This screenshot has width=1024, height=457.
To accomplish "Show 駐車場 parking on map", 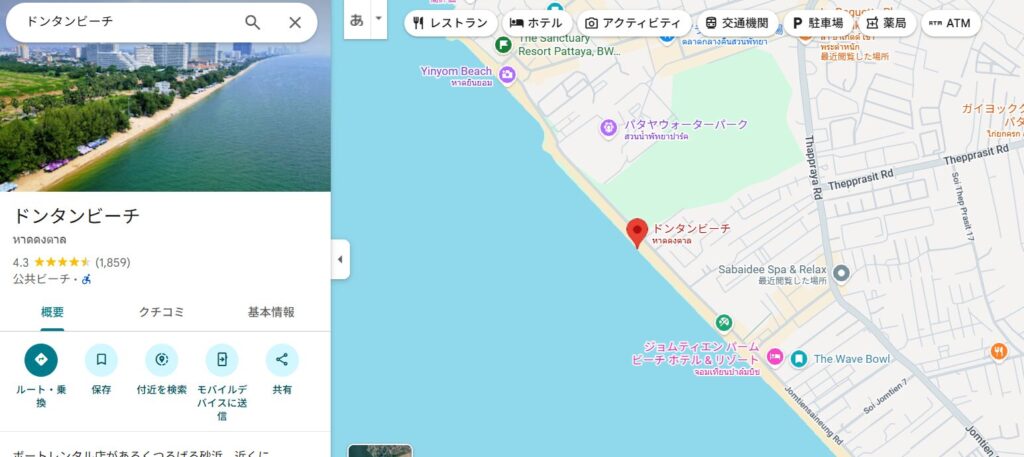I will click(817, 23).
